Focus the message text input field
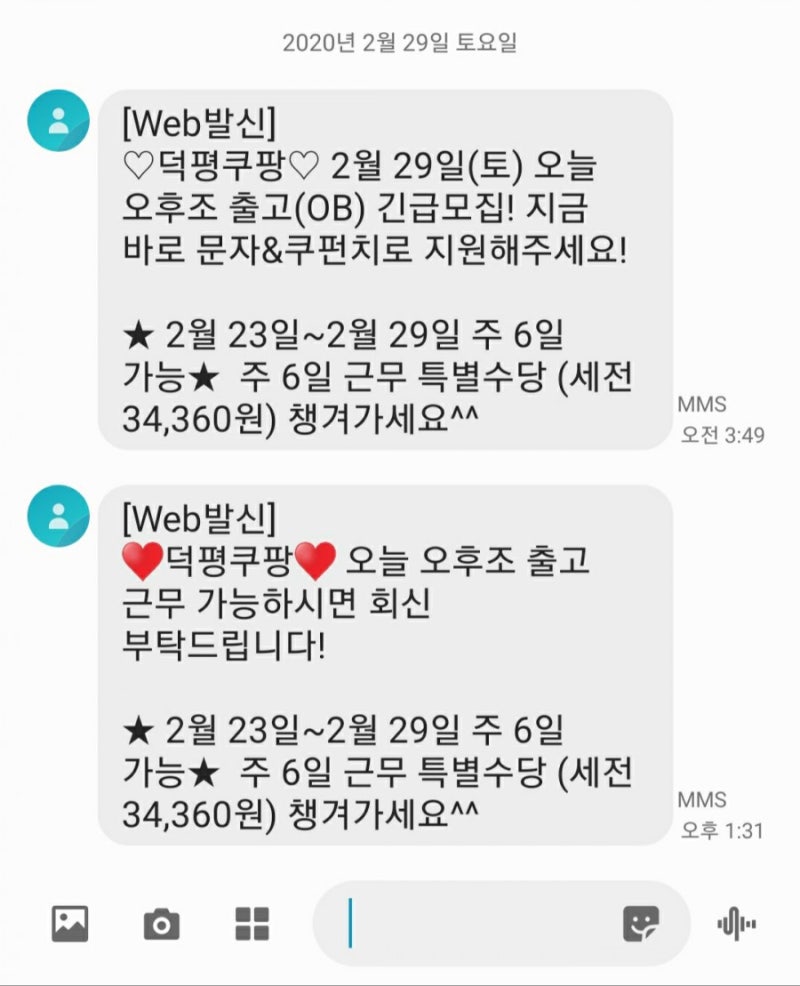Image resolution: width=800 pixels, height=986 pixels. tap(480, 923)
